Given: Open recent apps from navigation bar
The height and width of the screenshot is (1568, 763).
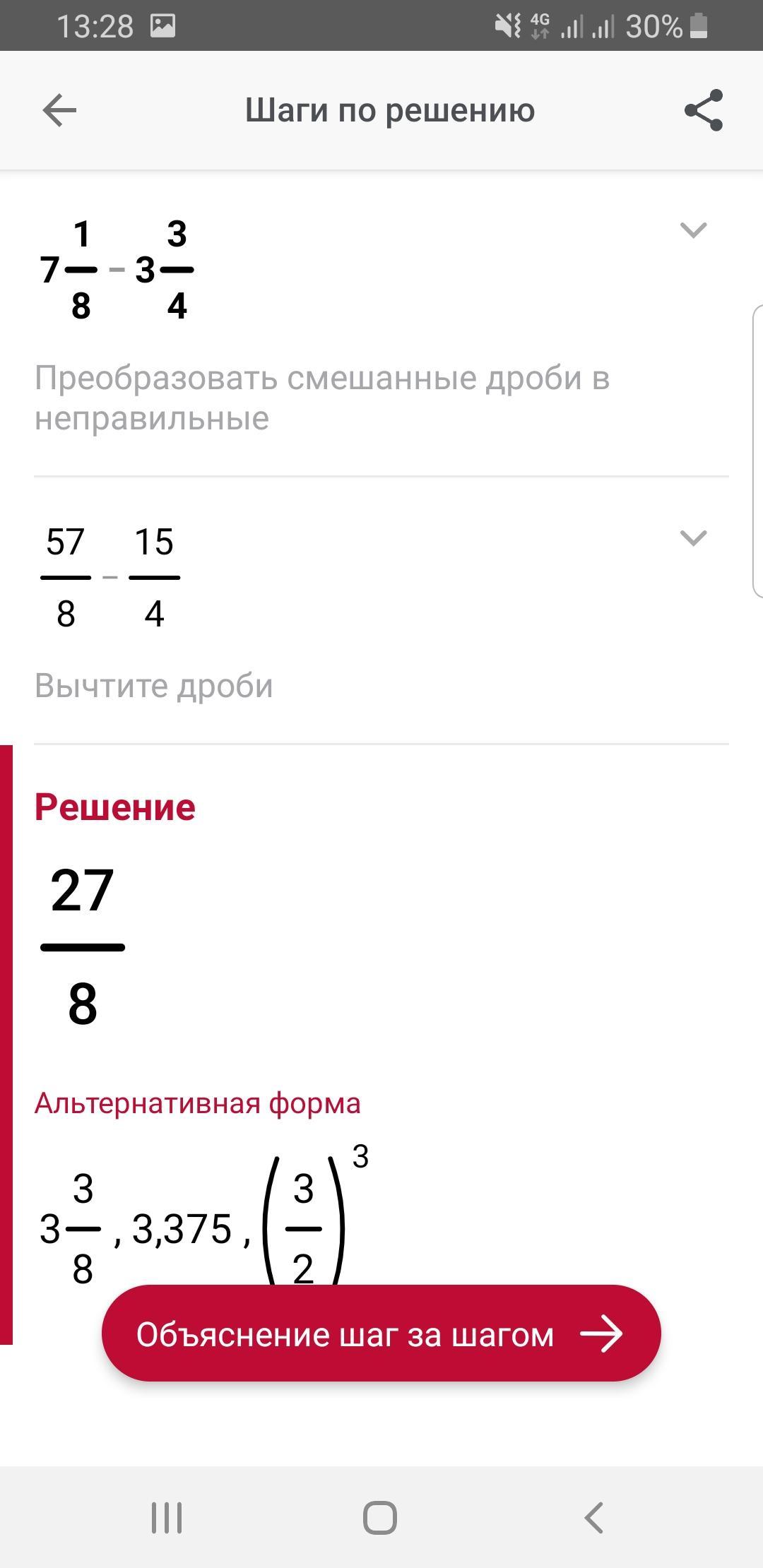Looking at the screenshot, I should click(x=167, y=1517).
